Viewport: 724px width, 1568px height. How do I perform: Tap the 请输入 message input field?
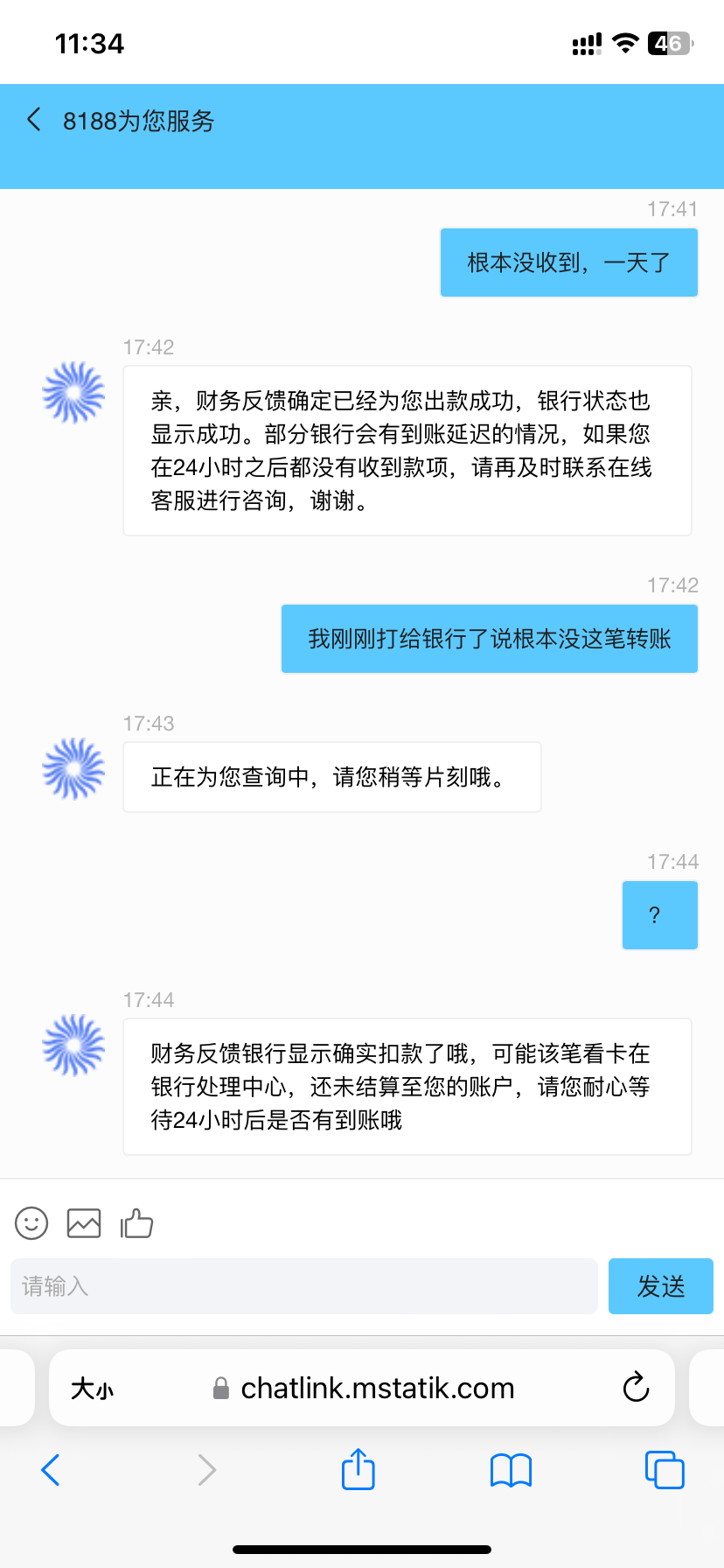[x=303, y=1286]
